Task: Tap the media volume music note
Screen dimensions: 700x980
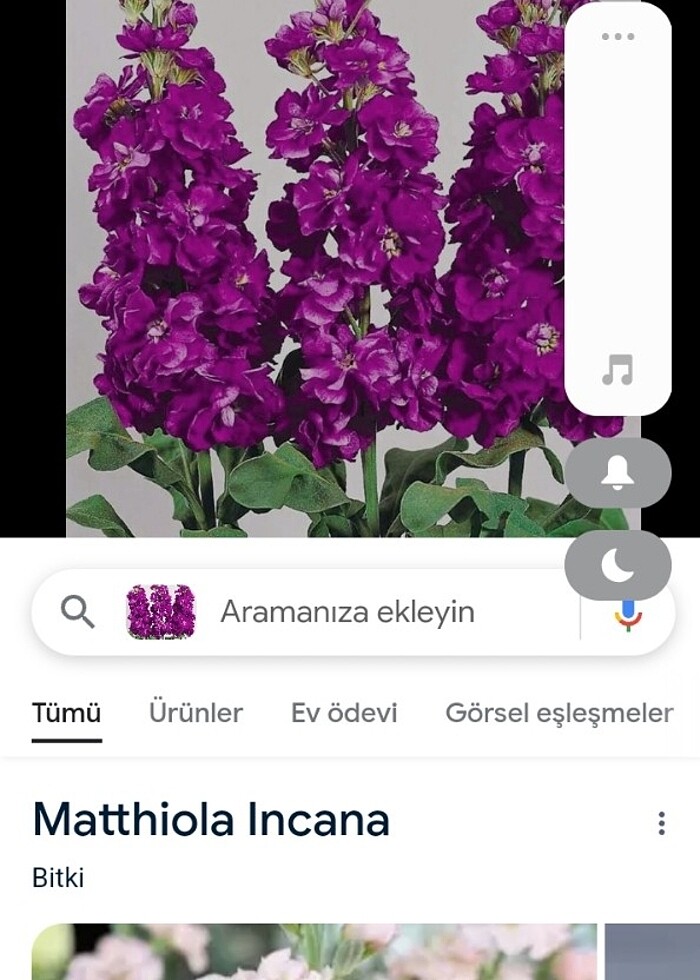Action: click(x=618, y=371)
